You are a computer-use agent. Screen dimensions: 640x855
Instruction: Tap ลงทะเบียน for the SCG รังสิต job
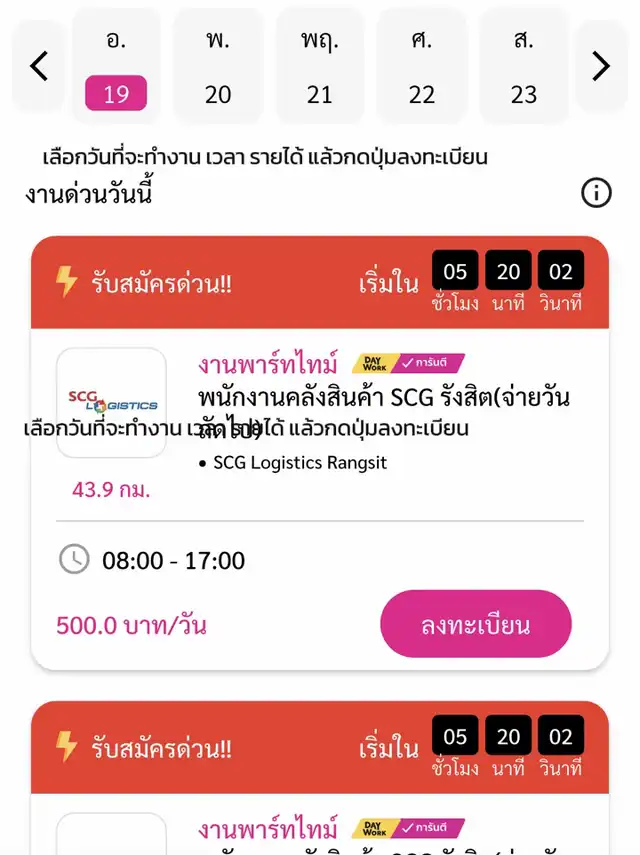point(475,625)
